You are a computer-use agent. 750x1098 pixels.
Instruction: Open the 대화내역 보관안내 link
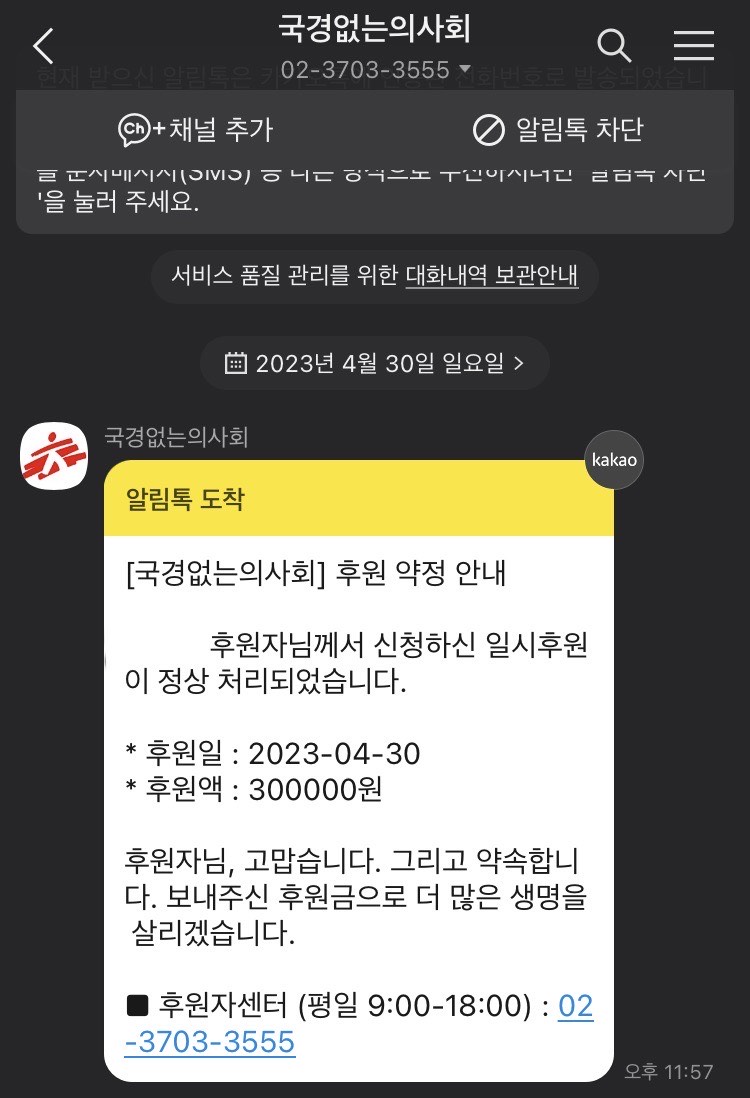click(x=492, y=274)
